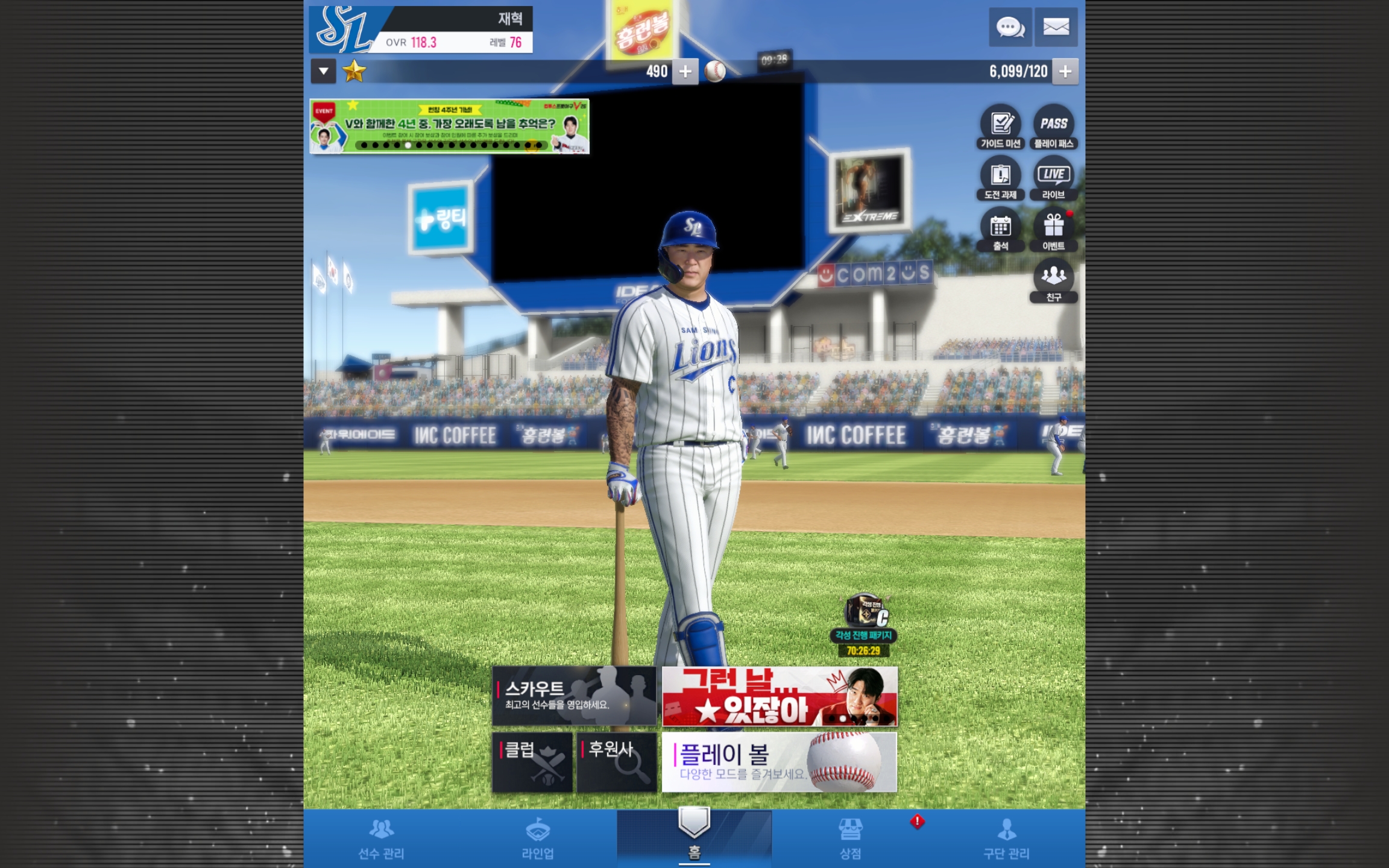Open 가이드 미션

[x=1001, y=127]
